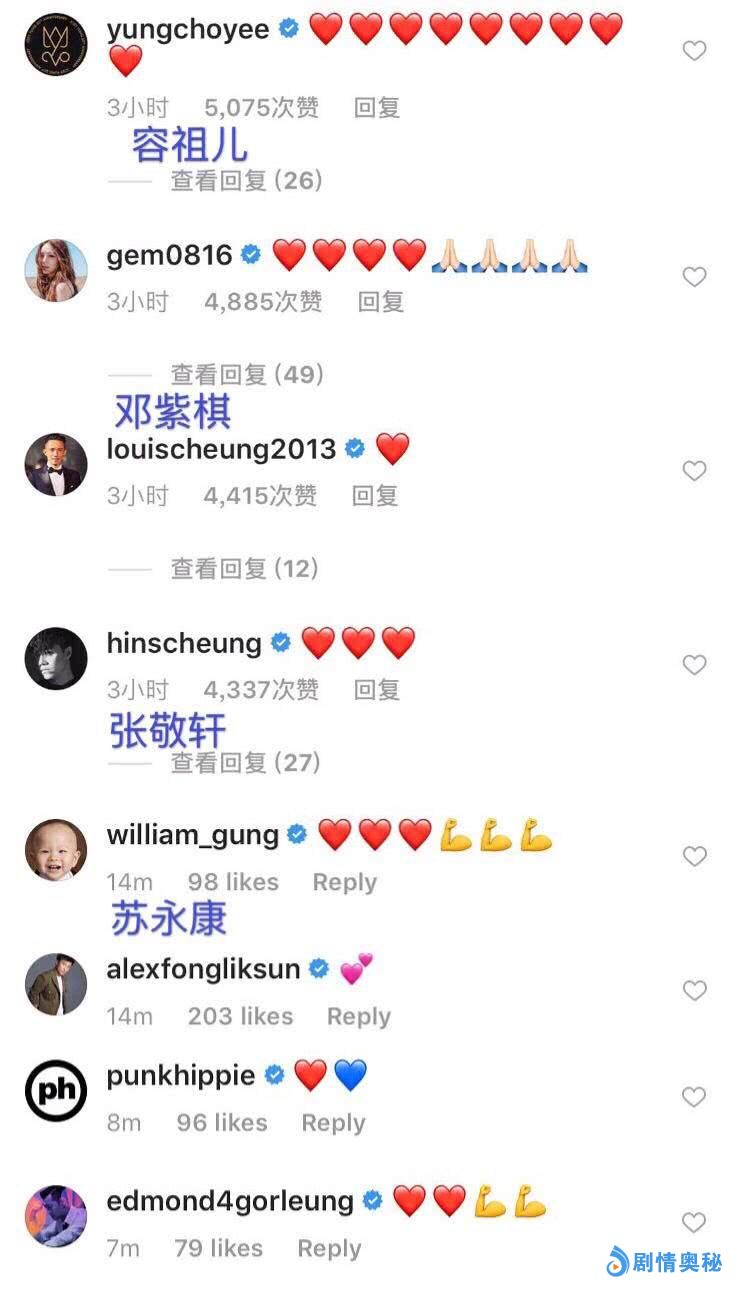Like edmond4gorleung's comment
Screen dimensions: 750x1292
click(694, 1222)
